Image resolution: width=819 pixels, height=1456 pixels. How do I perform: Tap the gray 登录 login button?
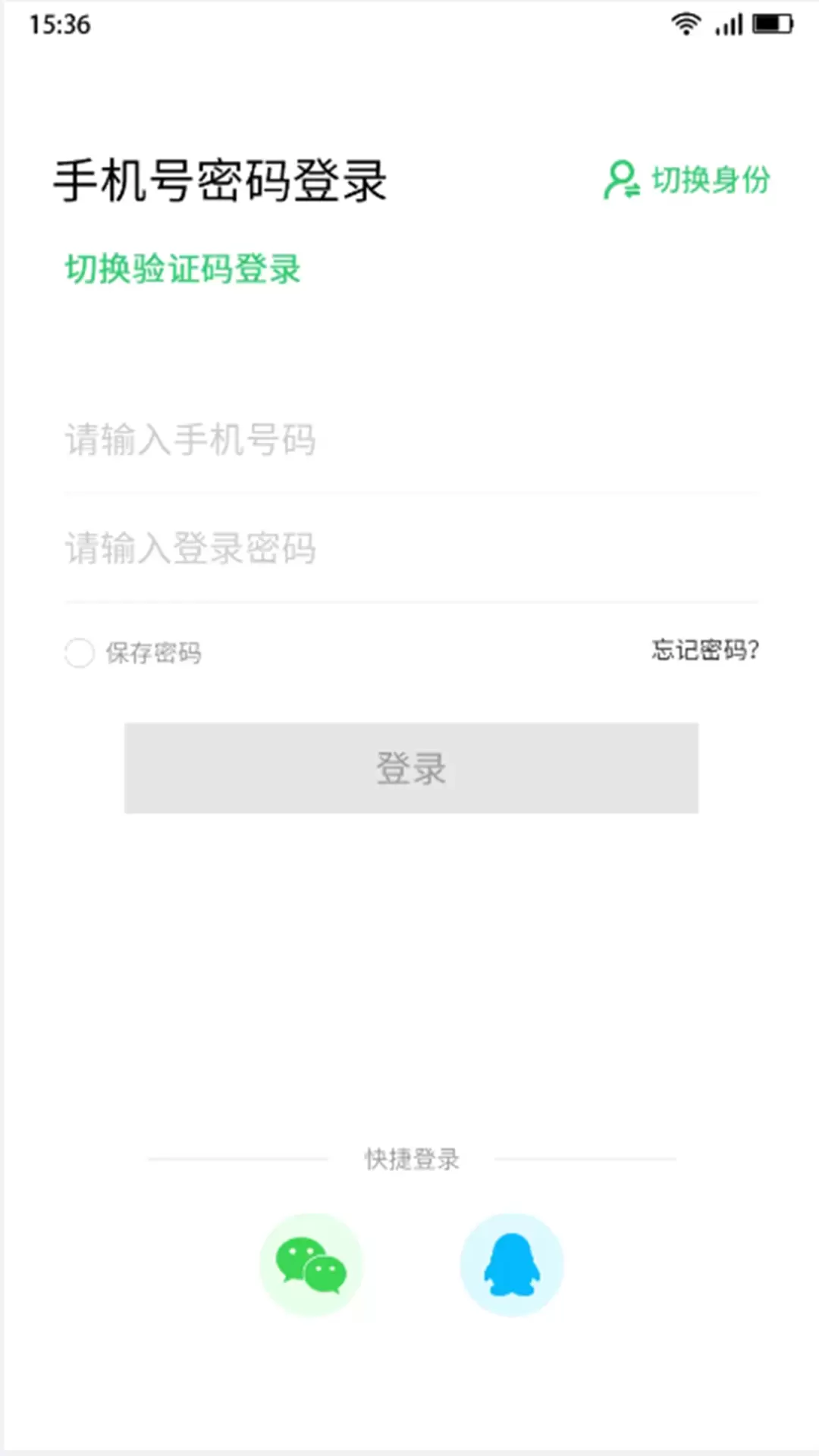(x=411, y=768)
